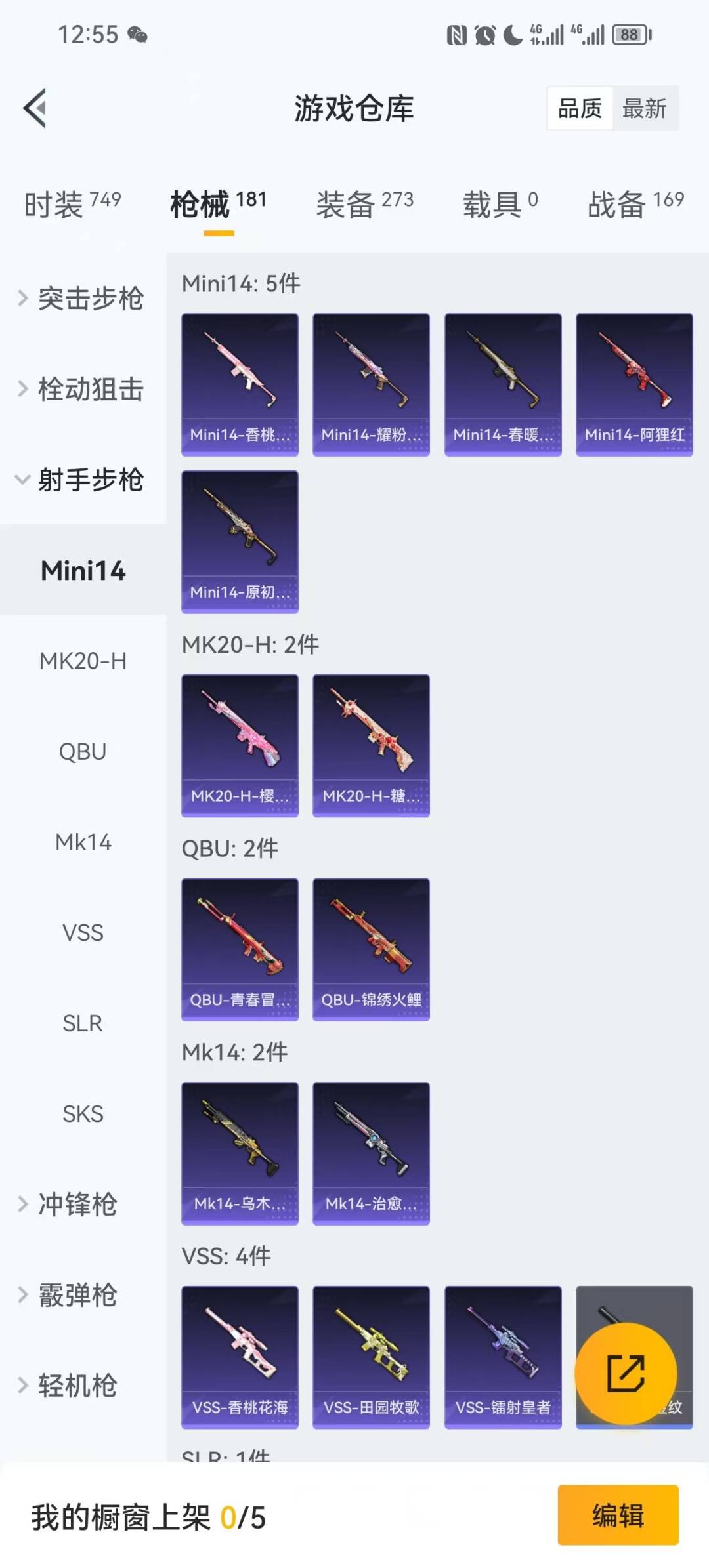Expand the 霰弹枪 category
This screenshot has width=709, height=1568.
pos(79,1294)
